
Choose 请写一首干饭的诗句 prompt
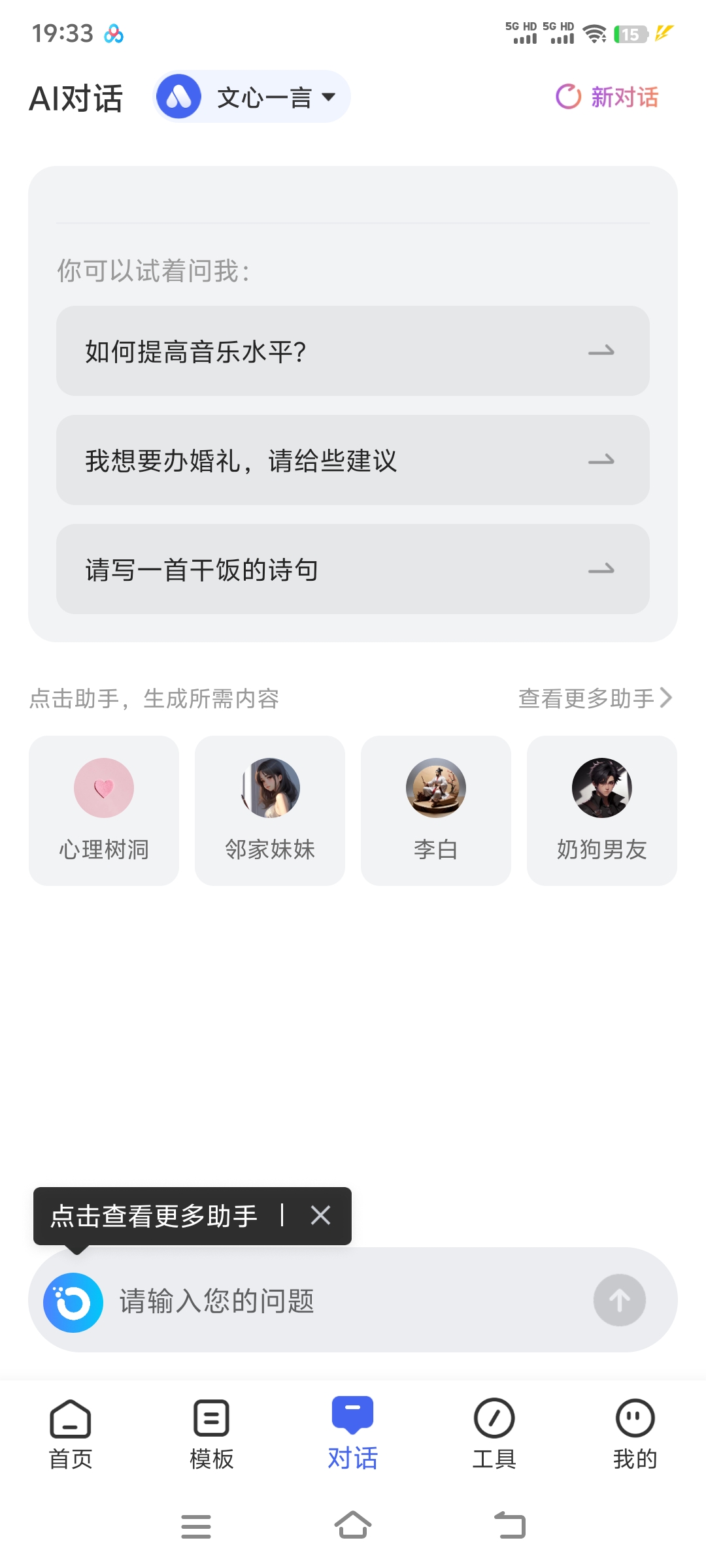coord(352,569)
